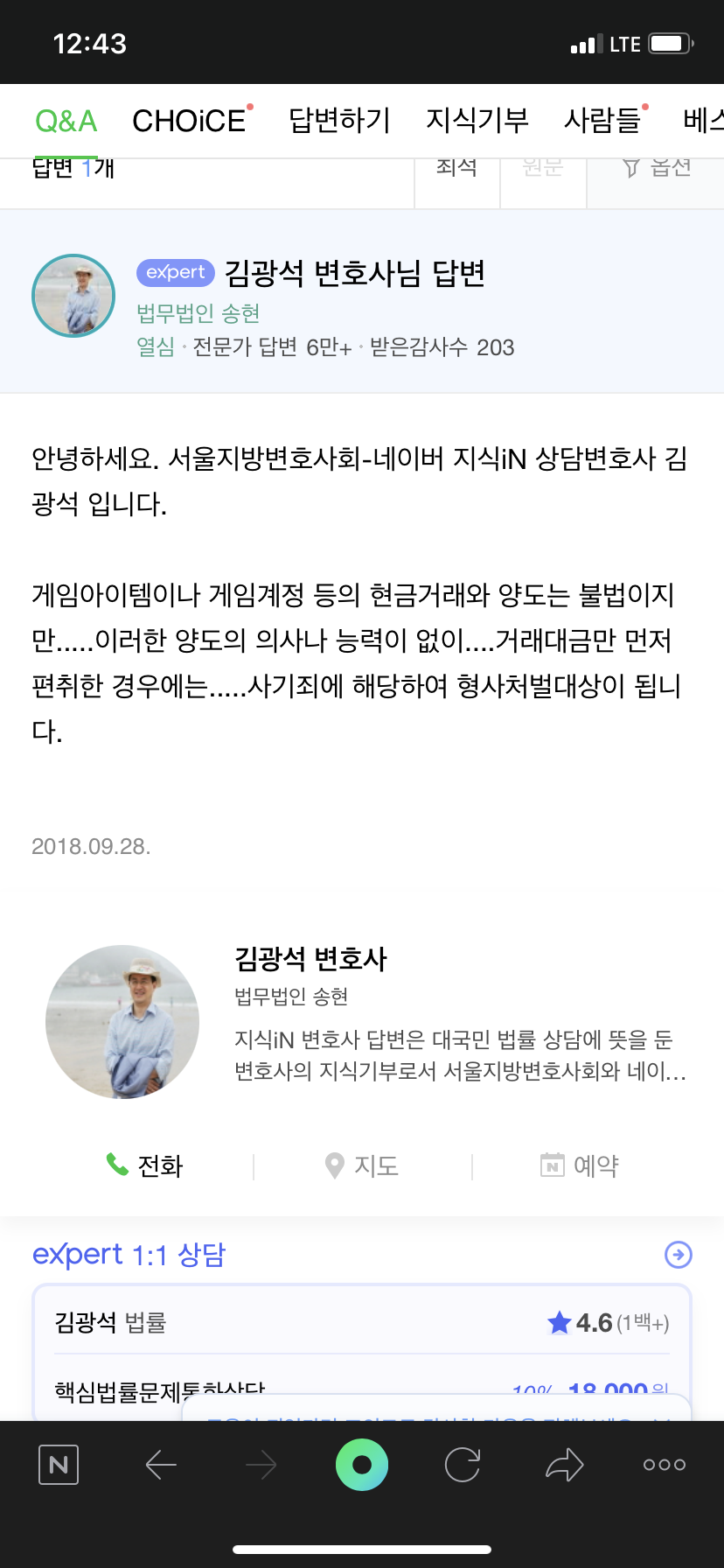Open eXpert 1:1 상담 arrow
The height and width of the screenshot is (1568, 724).
click(679, 1255)
